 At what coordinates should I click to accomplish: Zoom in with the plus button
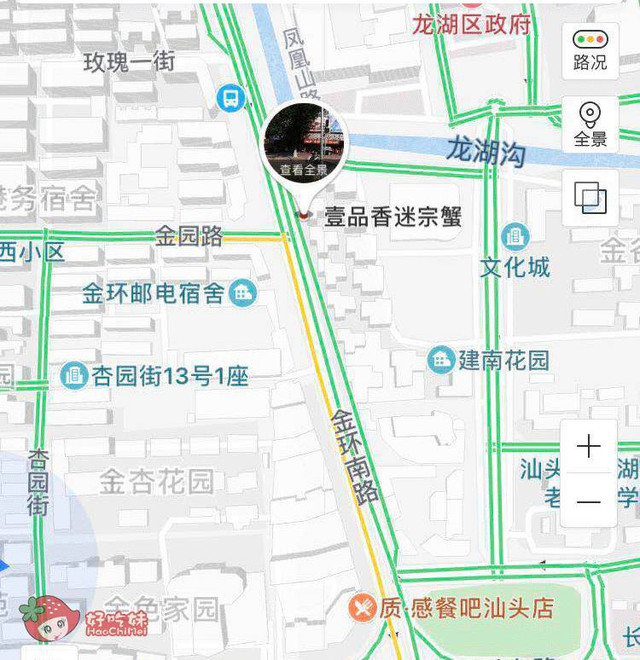tap(589, 447)
